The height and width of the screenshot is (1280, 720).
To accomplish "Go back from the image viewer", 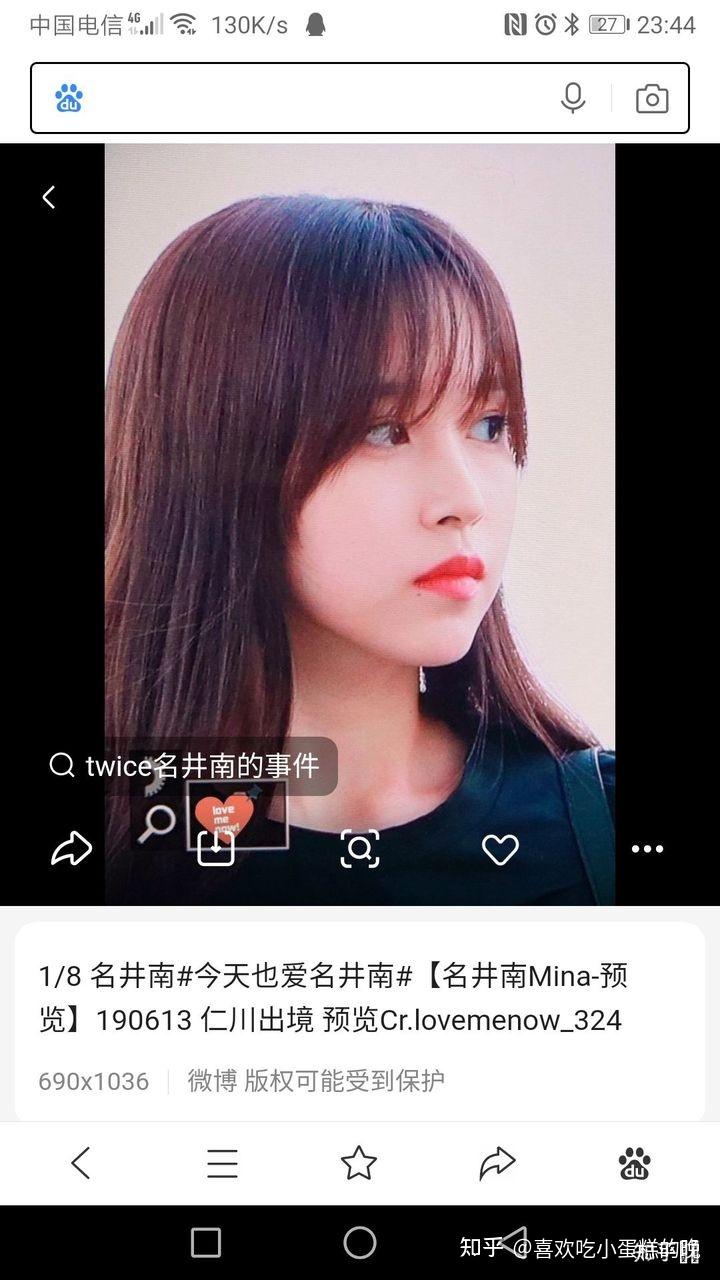I will [x=49, y=197].
